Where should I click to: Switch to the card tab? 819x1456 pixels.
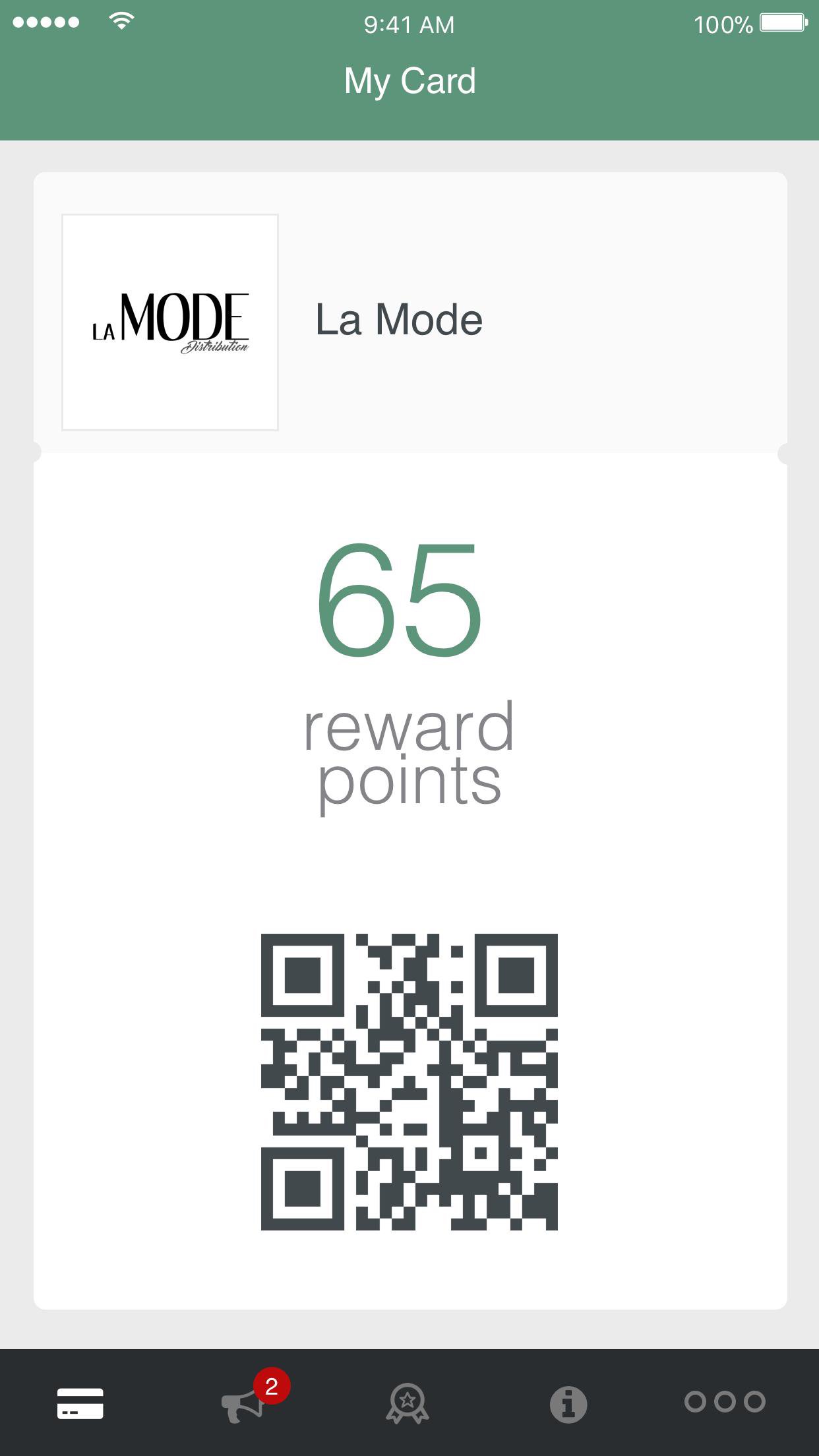(x=80, y=1403)
